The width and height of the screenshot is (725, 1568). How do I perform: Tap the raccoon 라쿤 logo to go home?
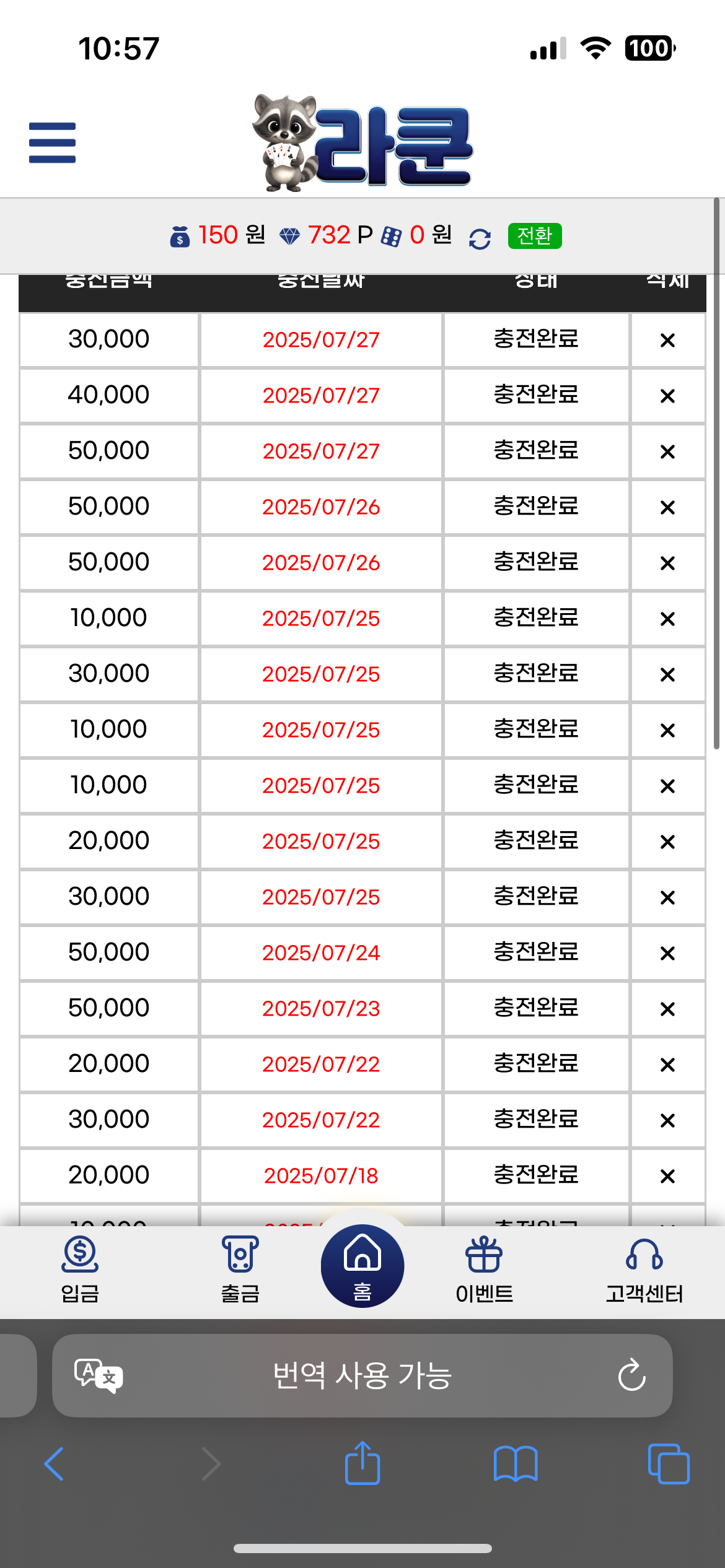(362, 142)
